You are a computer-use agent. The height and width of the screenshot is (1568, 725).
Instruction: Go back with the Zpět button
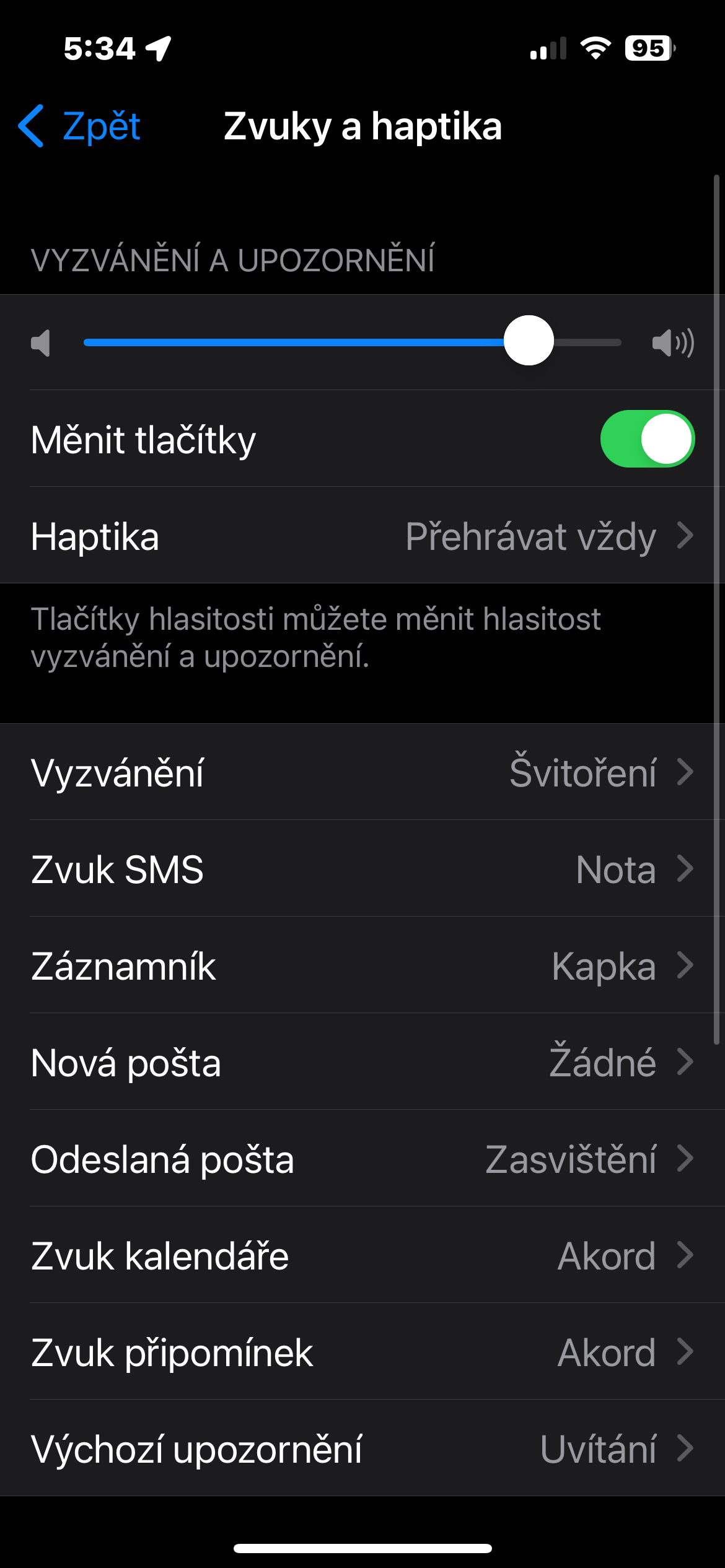point(81,126)
